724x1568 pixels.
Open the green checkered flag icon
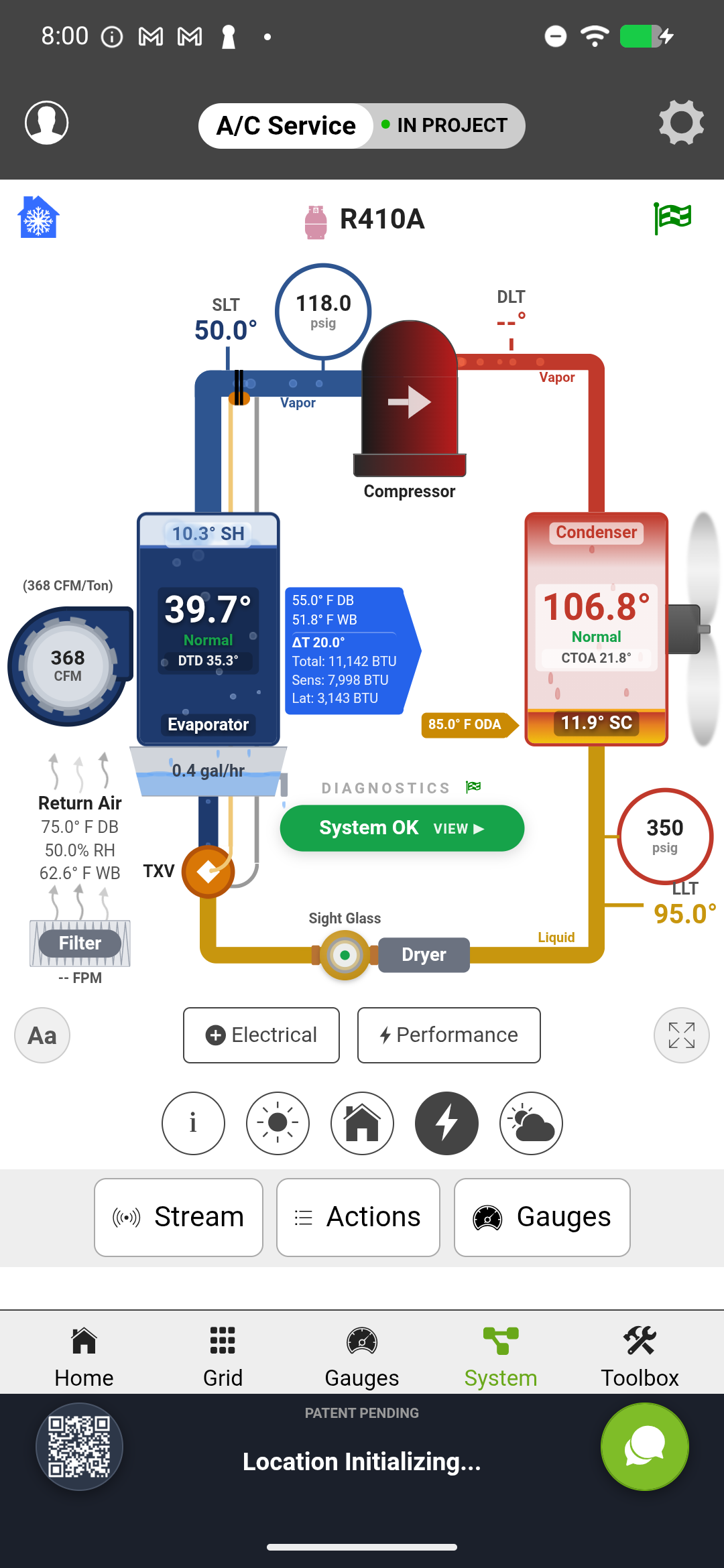(x=672, y=218)
